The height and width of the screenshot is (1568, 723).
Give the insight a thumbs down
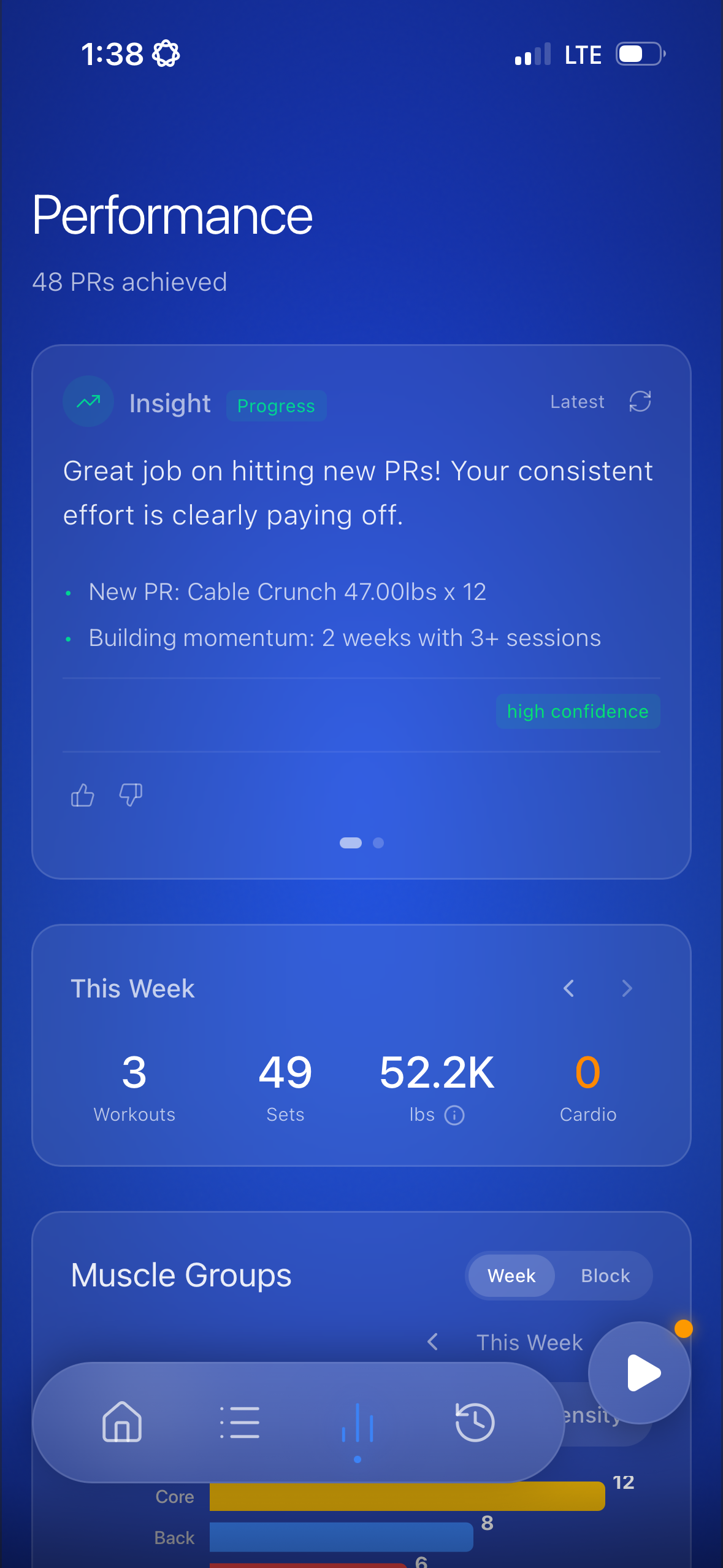pos(130,795)
